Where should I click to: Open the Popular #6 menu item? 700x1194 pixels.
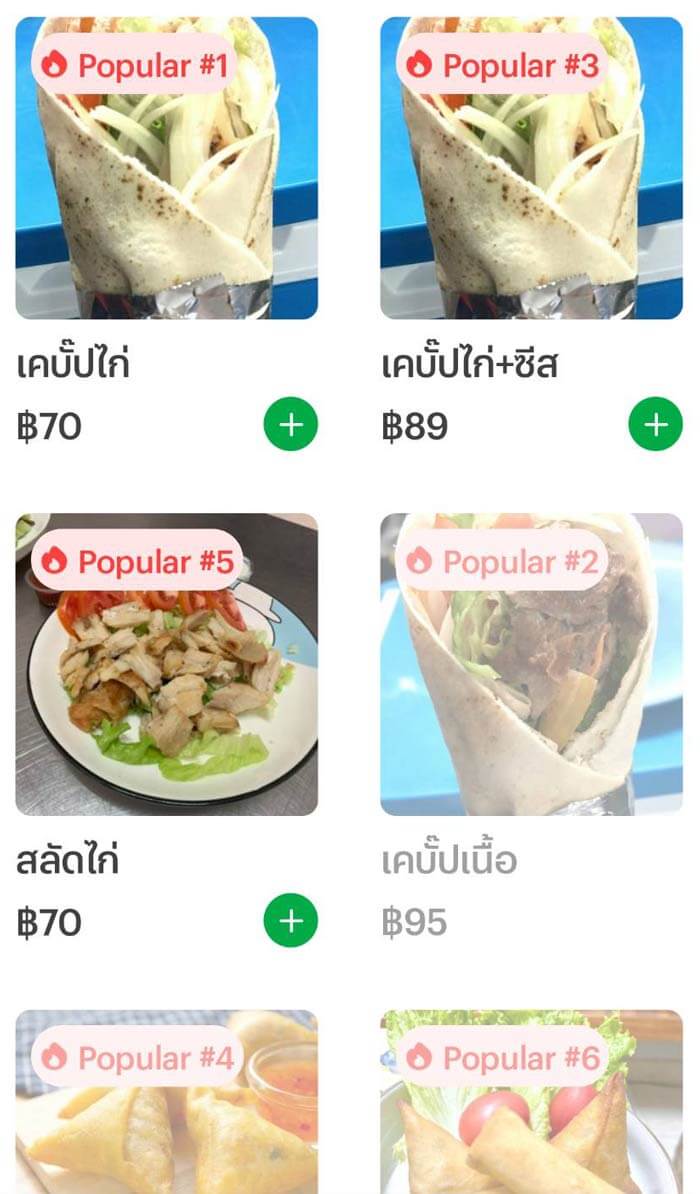(531, 1110)
